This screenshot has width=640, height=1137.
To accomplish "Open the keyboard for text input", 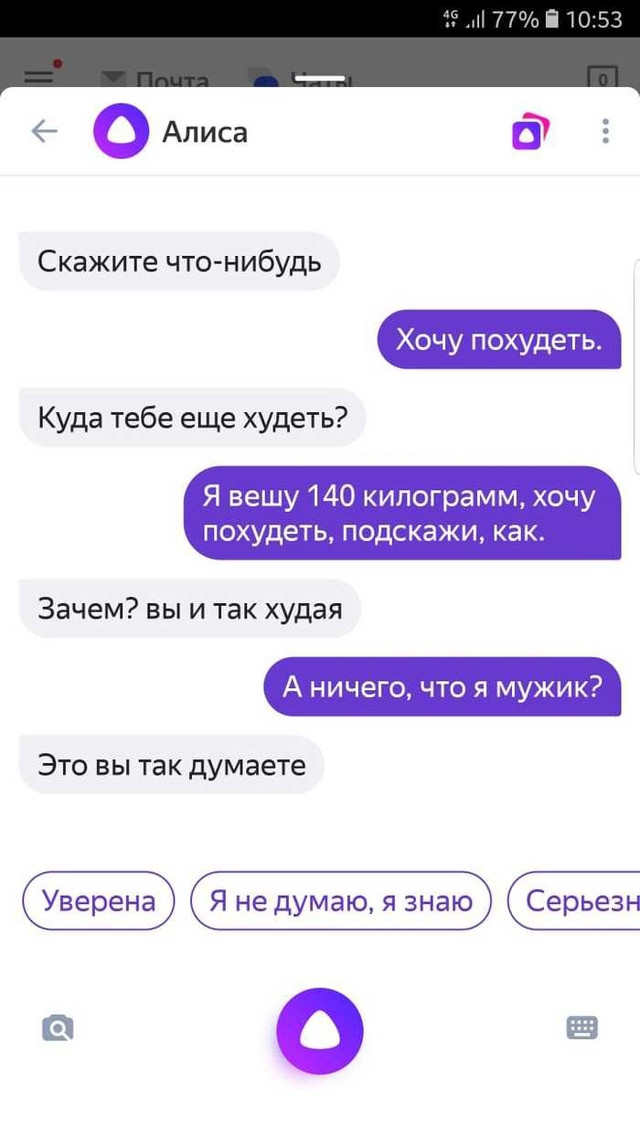I will (582, 1028).
